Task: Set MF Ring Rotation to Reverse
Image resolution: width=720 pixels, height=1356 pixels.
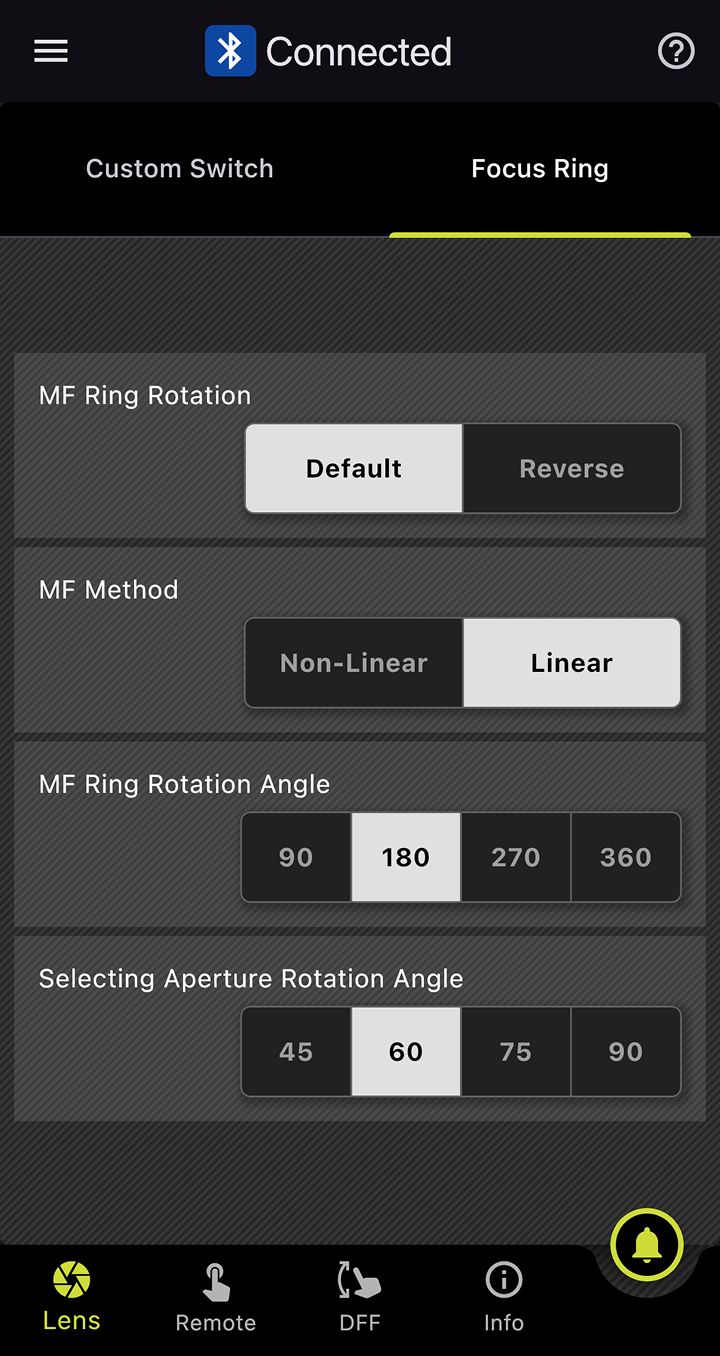Action: pyautogui.click(x=572, y=468)
